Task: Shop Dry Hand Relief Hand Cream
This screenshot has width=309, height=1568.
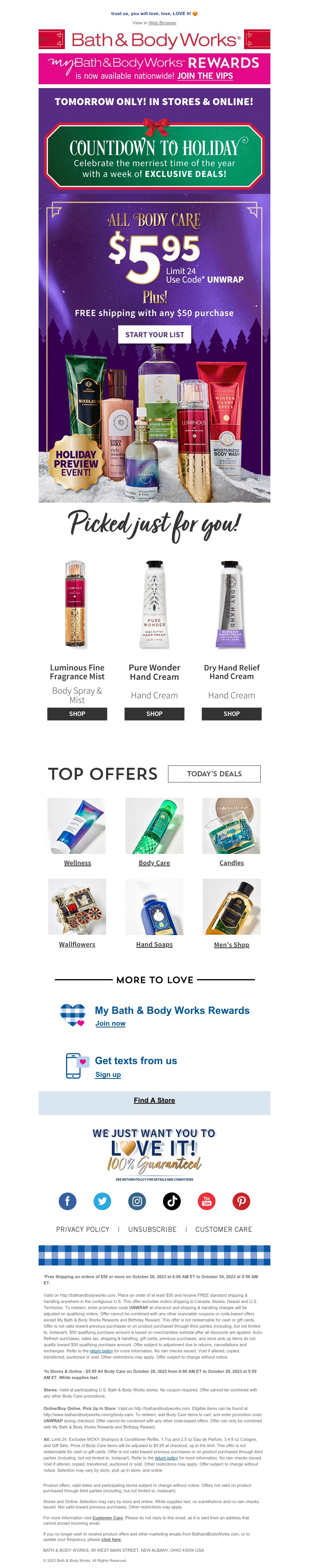Action: coord(231,713)
